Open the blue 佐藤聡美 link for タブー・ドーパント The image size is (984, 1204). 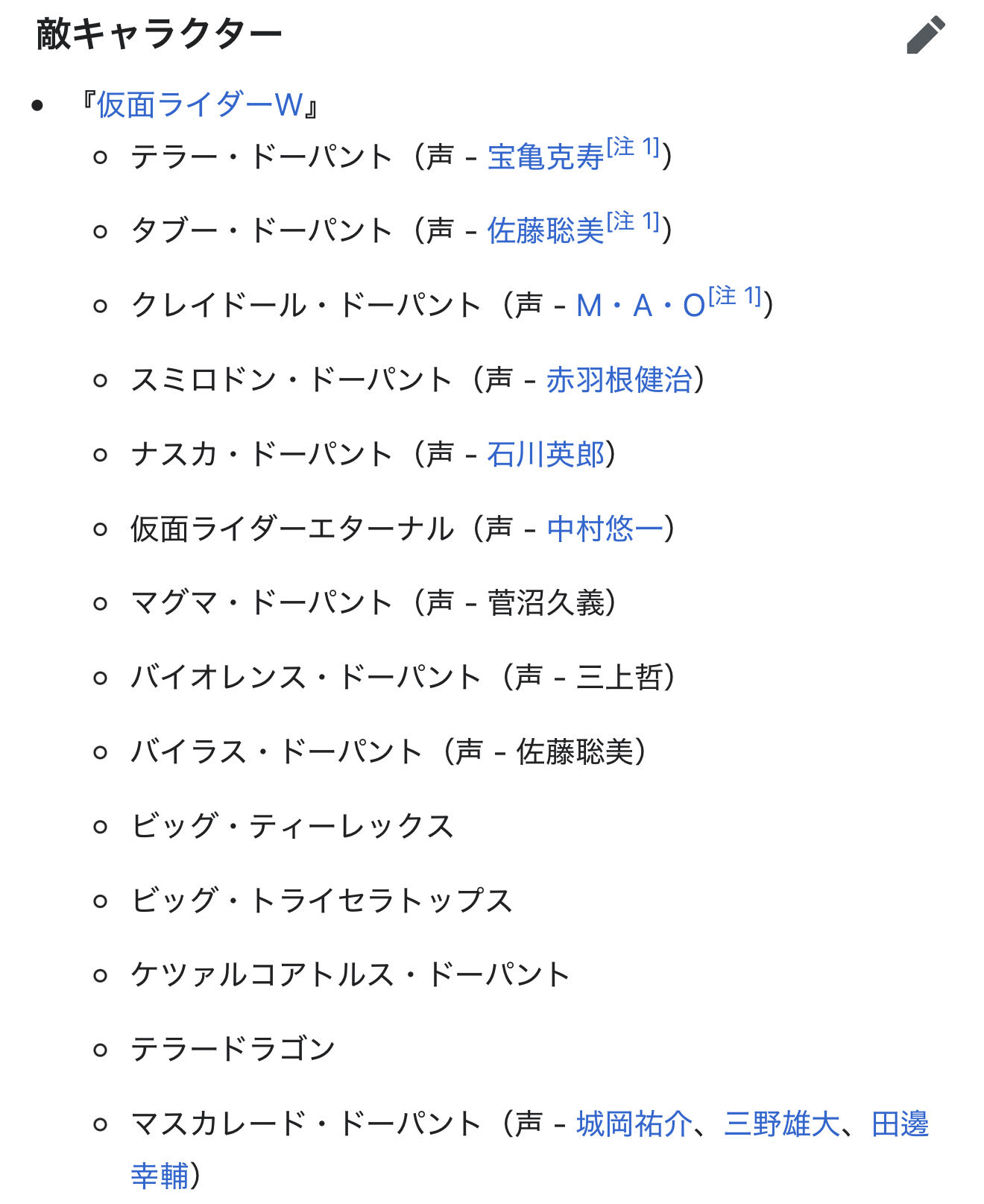[545, 231]
